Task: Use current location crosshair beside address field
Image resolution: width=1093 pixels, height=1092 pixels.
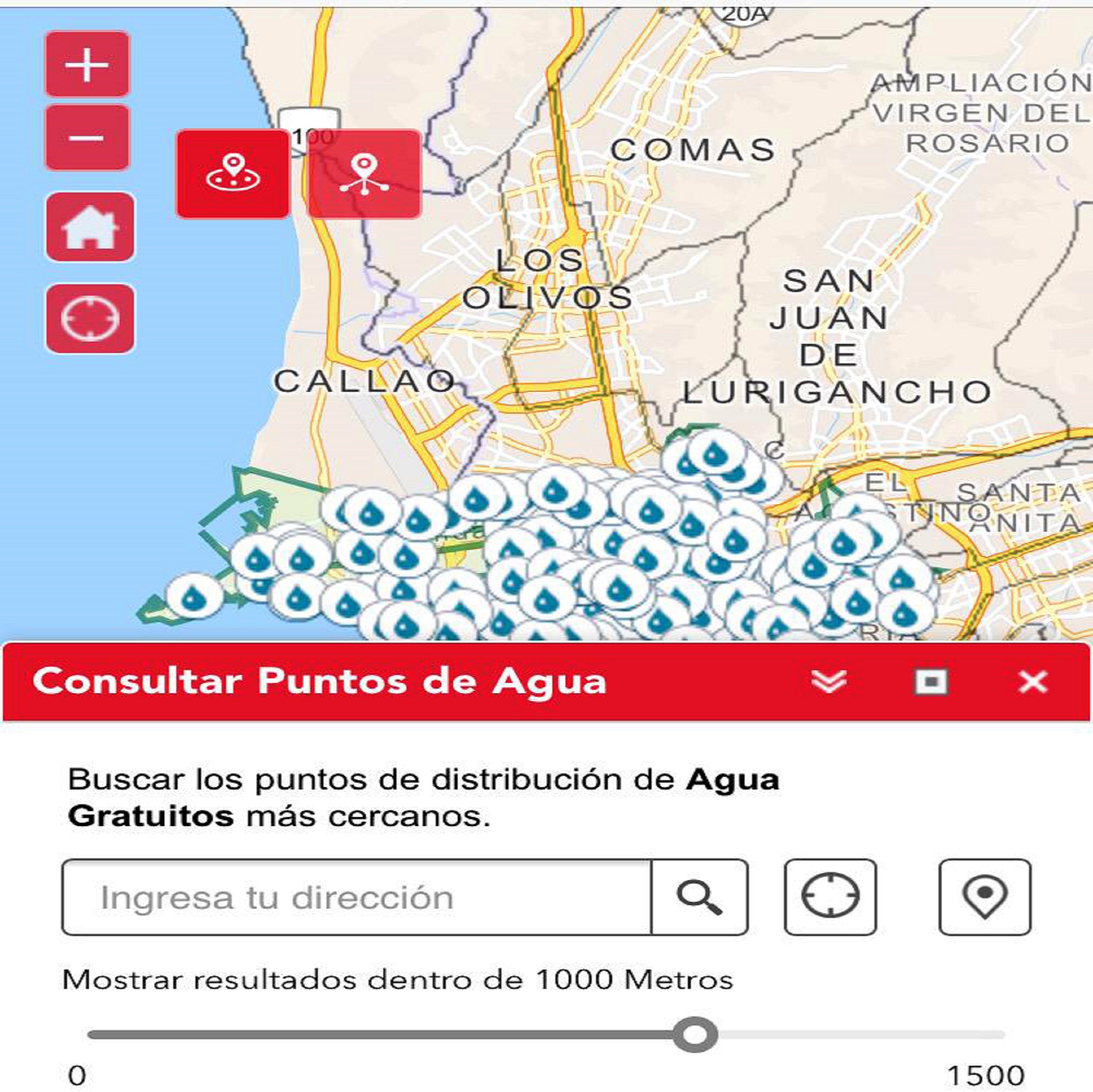Action: tap(830, 898)
